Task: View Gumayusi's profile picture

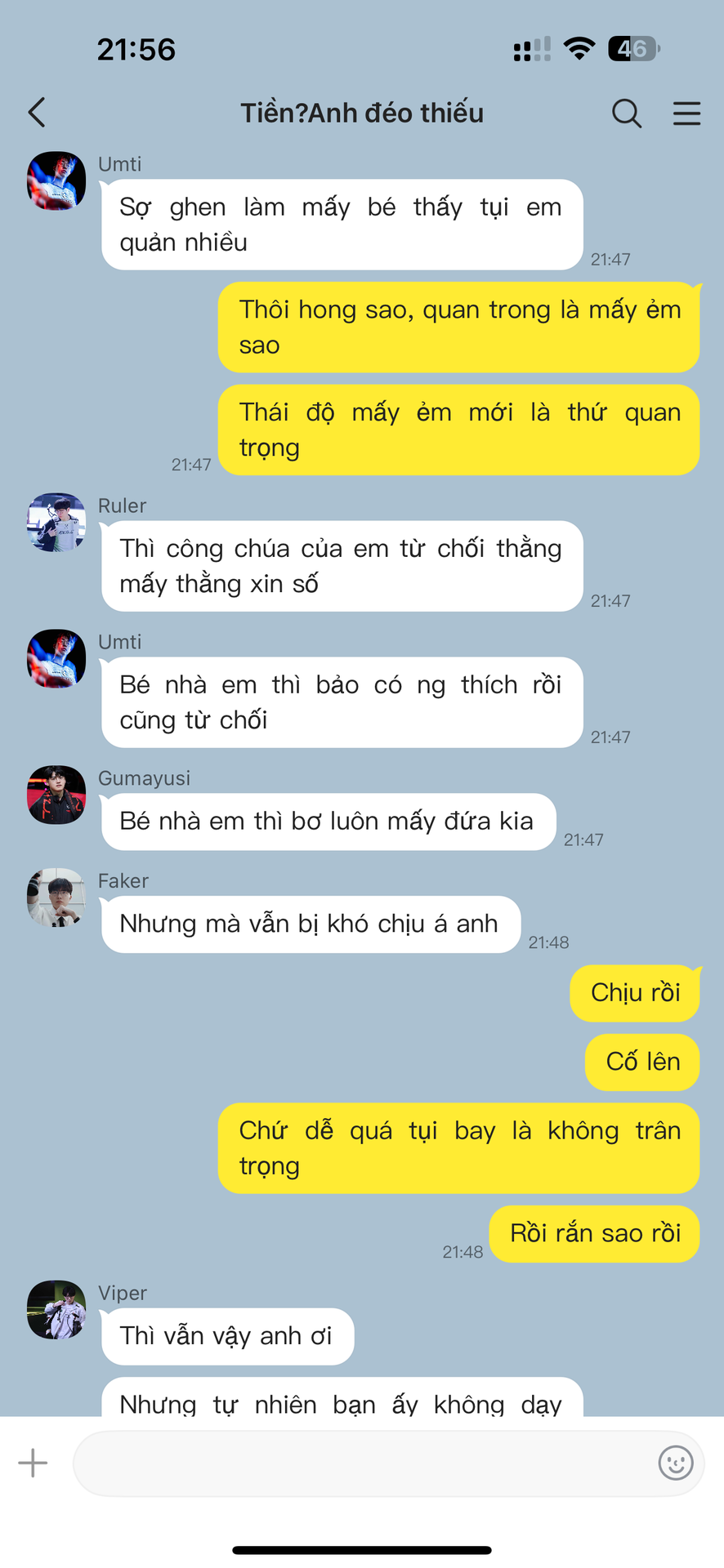Action: click(56, 795)
